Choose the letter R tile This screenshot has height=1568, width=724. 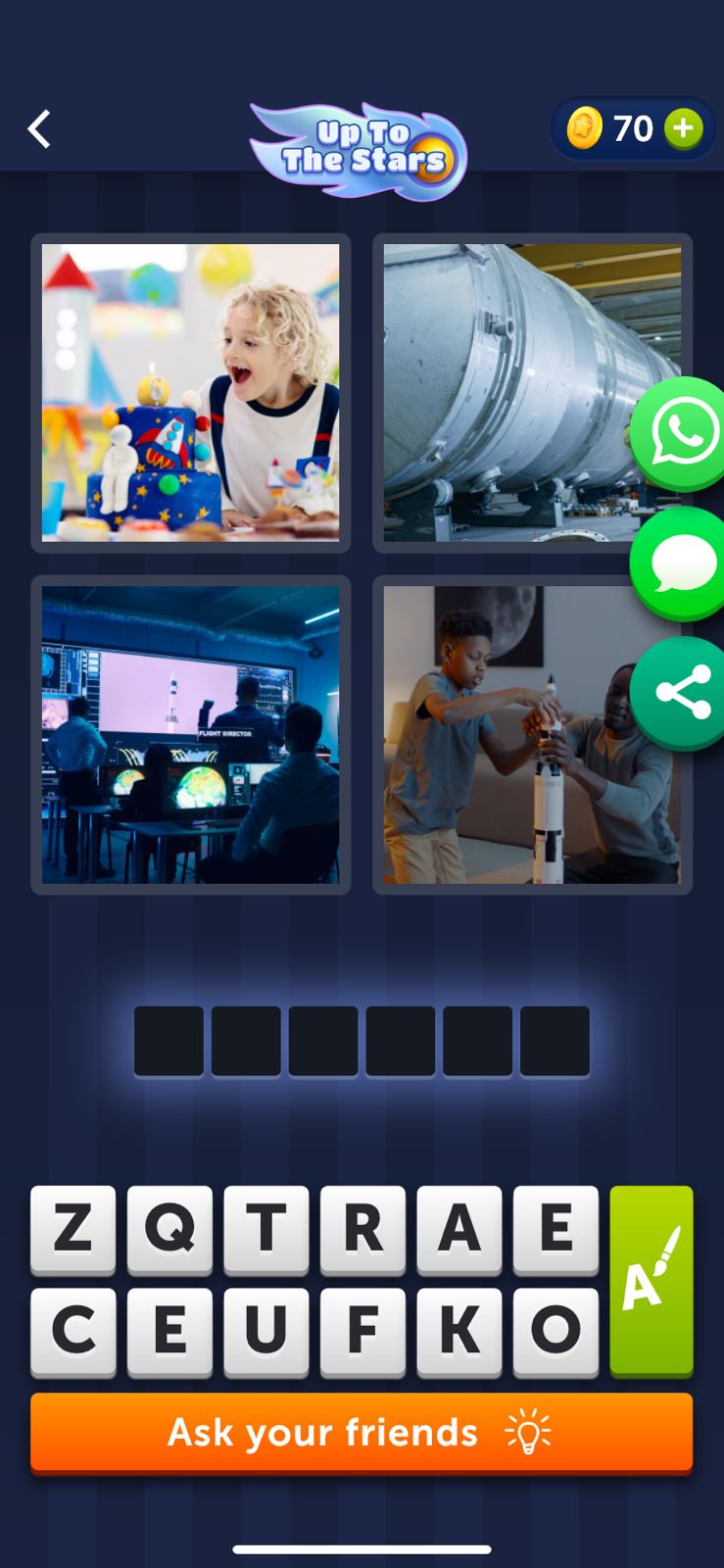click(x=362, y=1228)
